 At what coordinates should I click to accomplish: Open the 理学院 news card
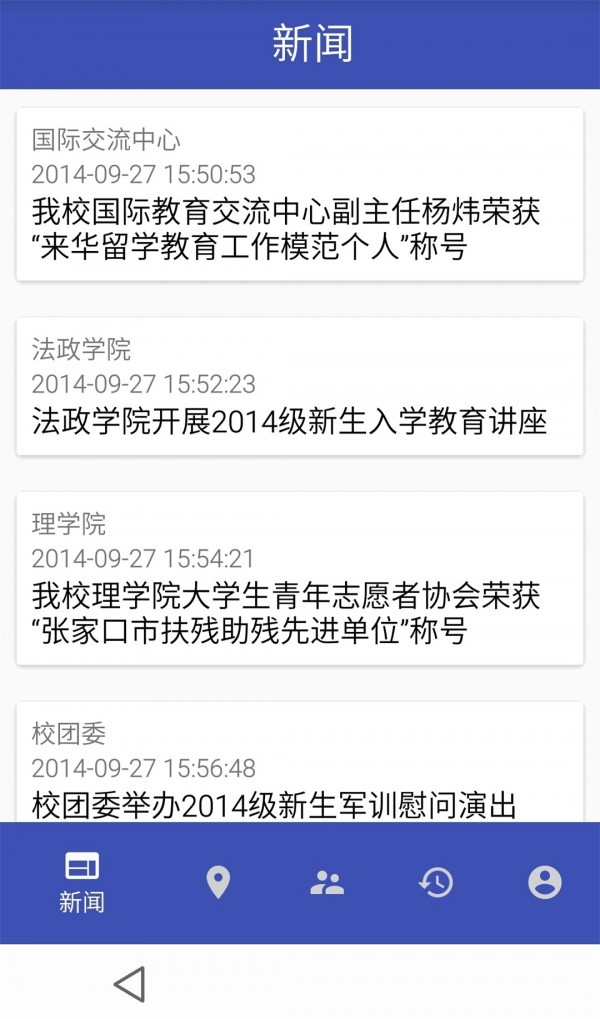[x=300, y=579]
